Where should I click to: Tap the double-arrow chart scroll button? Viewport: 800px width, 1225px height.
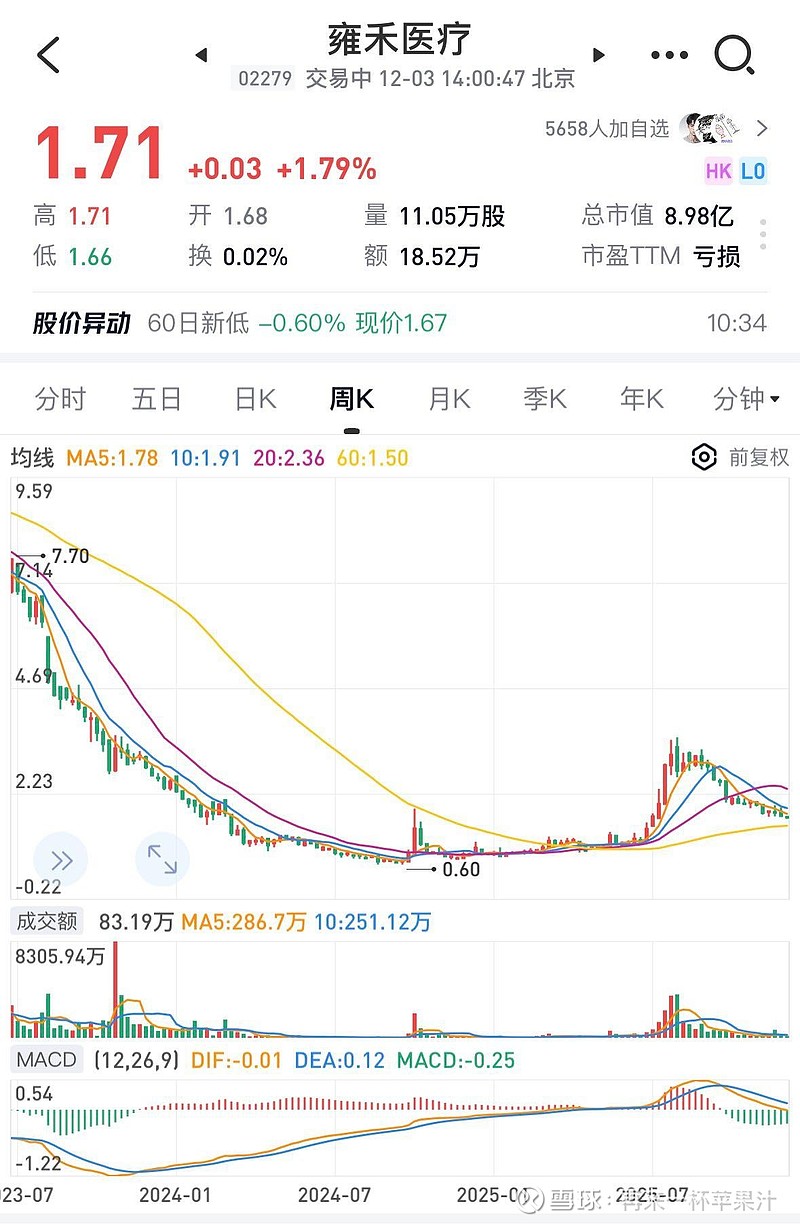pyautogui.click(x=61, y=860)
